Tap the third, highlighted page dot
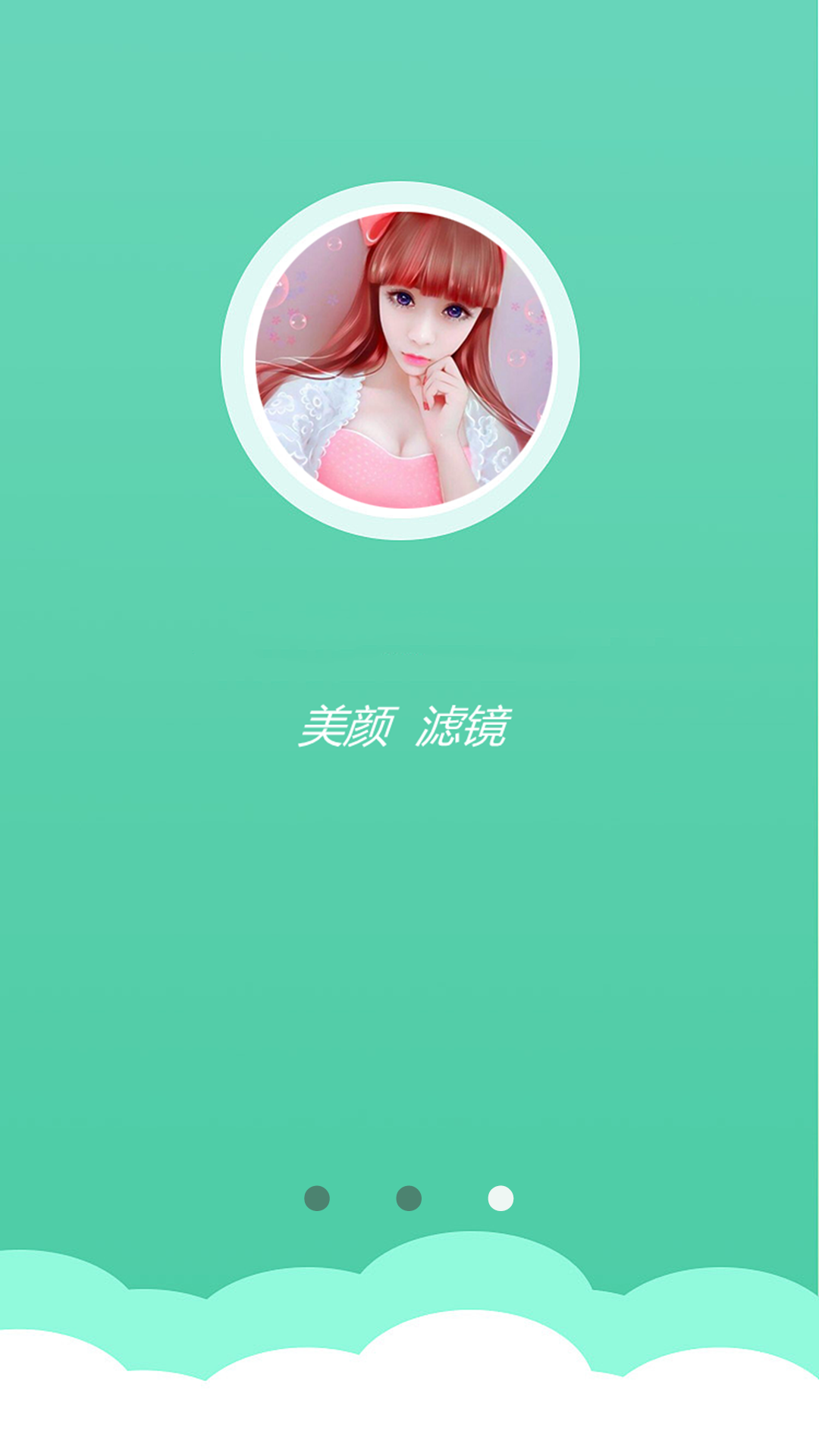Screen dimensions: 819x1456 500,1198
